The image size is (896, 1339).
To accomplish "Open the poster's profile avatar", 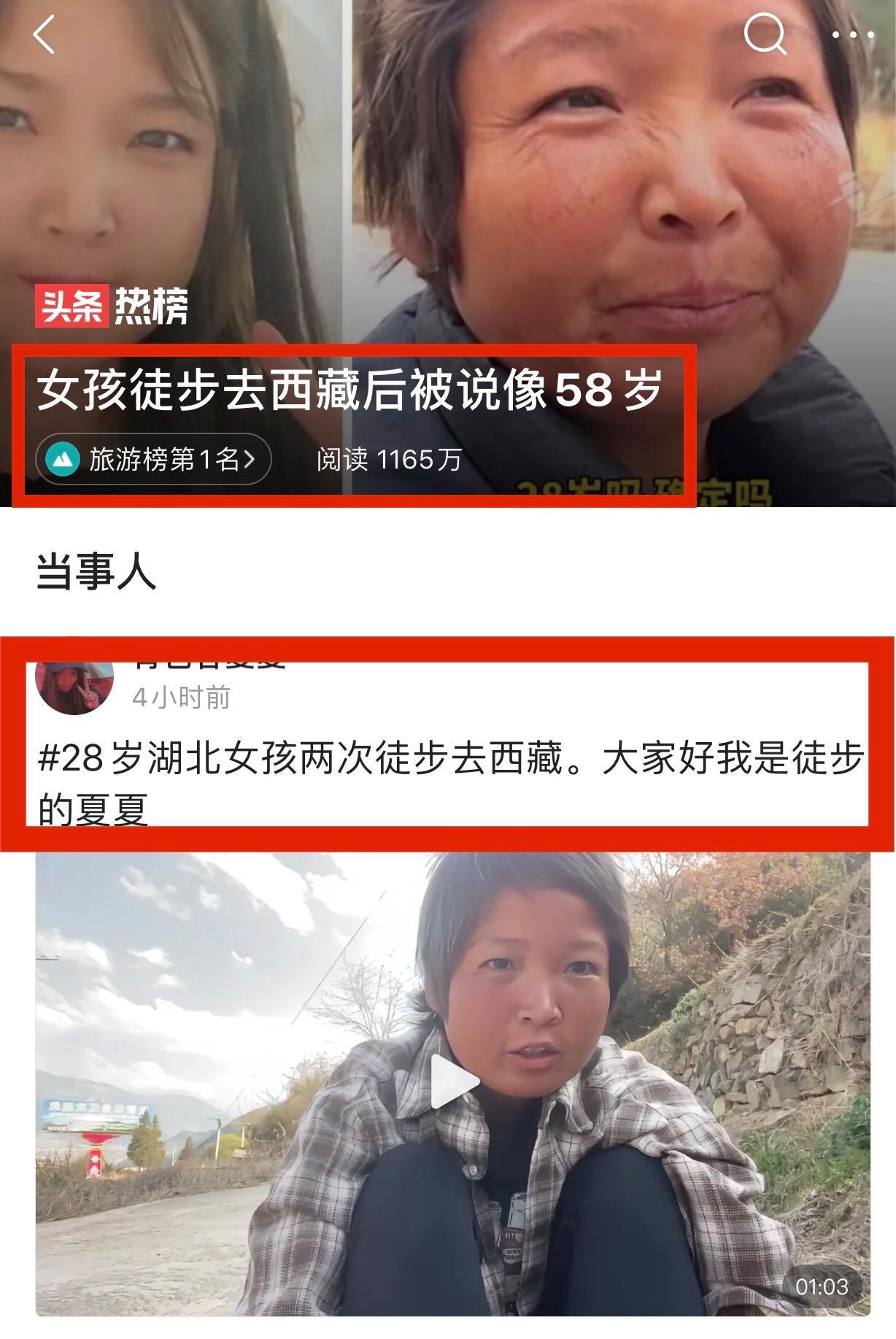I will pos(74,687).
